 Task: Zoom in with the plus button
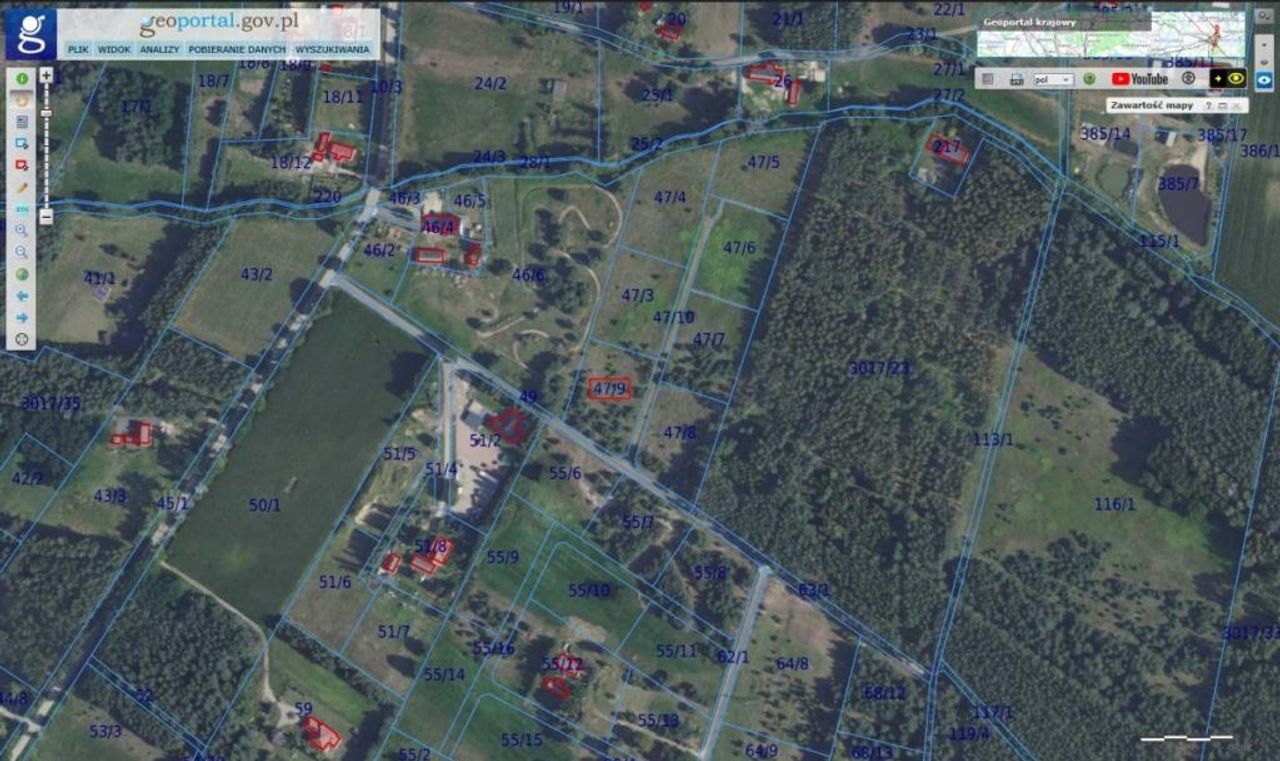tap(46, 76)
